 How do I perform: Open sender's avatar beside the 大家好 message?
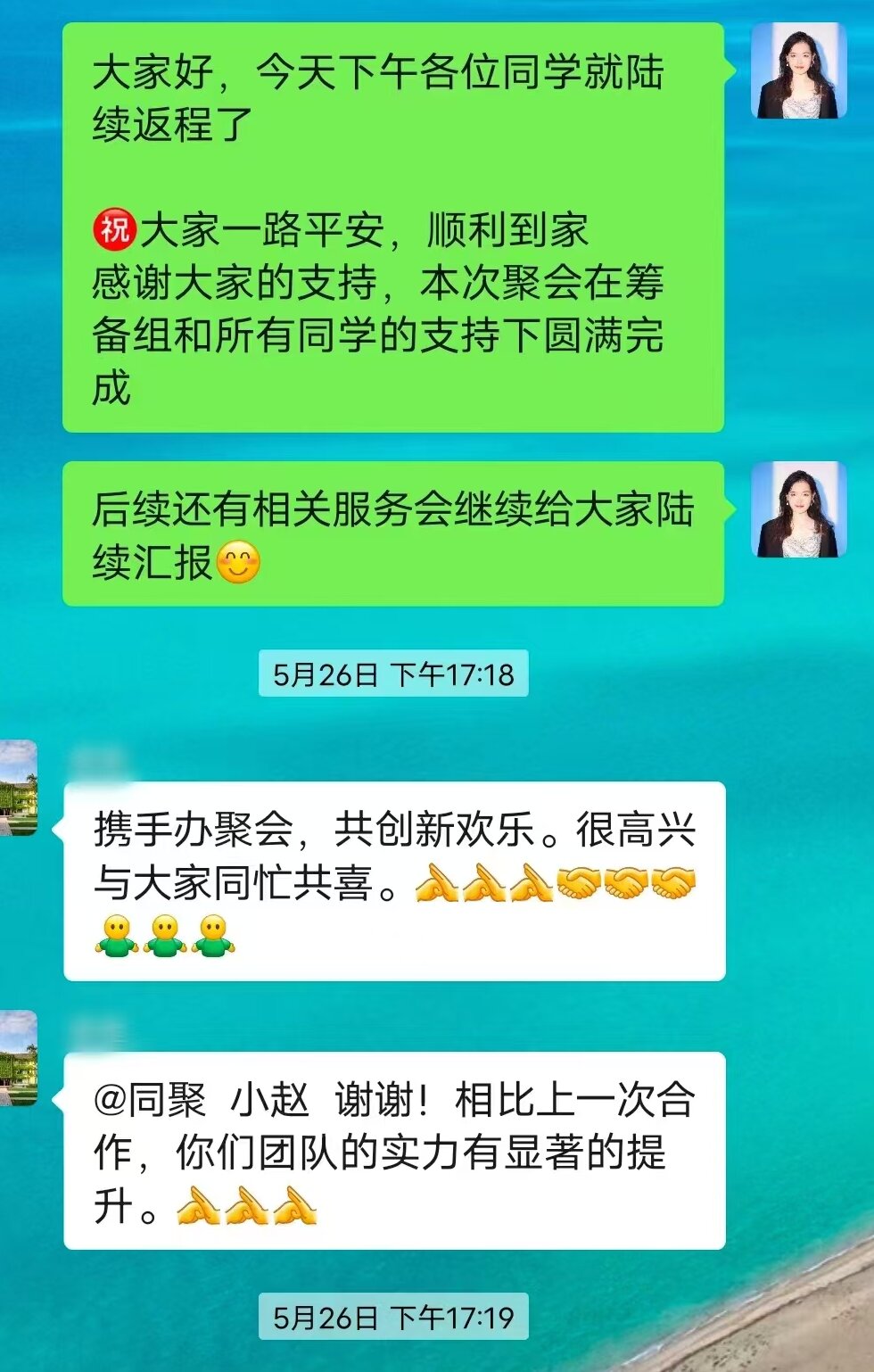click(798, 71)
